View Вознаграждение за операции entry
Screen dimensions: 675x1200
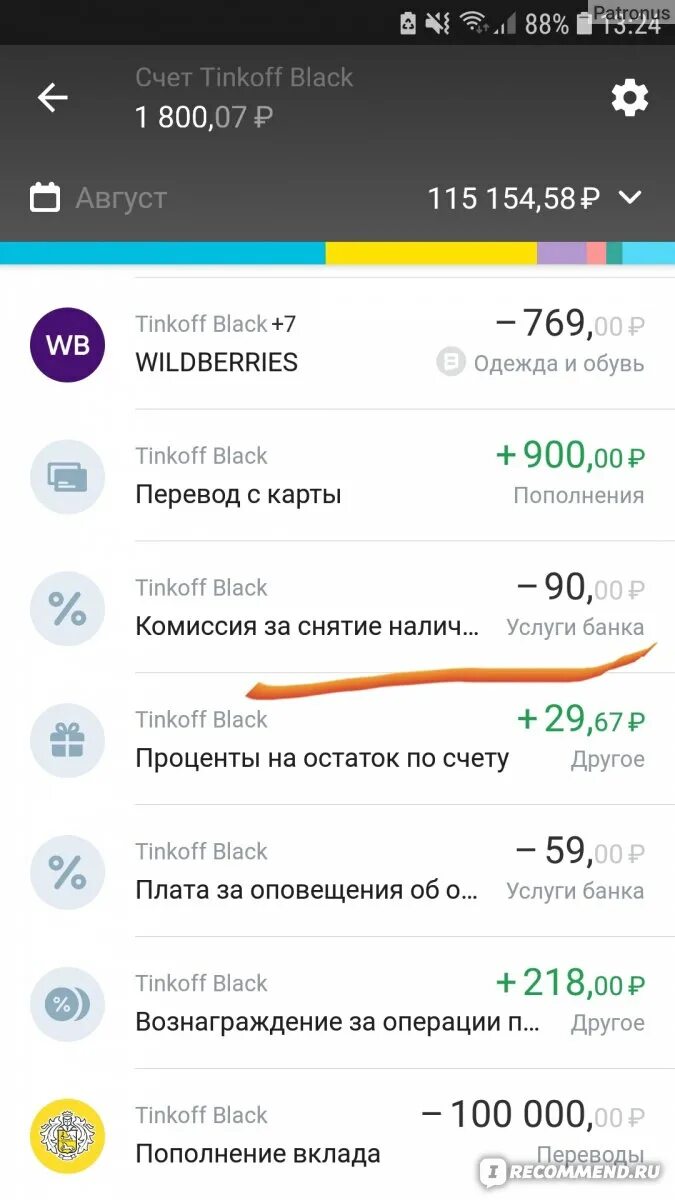point(337,1003)
